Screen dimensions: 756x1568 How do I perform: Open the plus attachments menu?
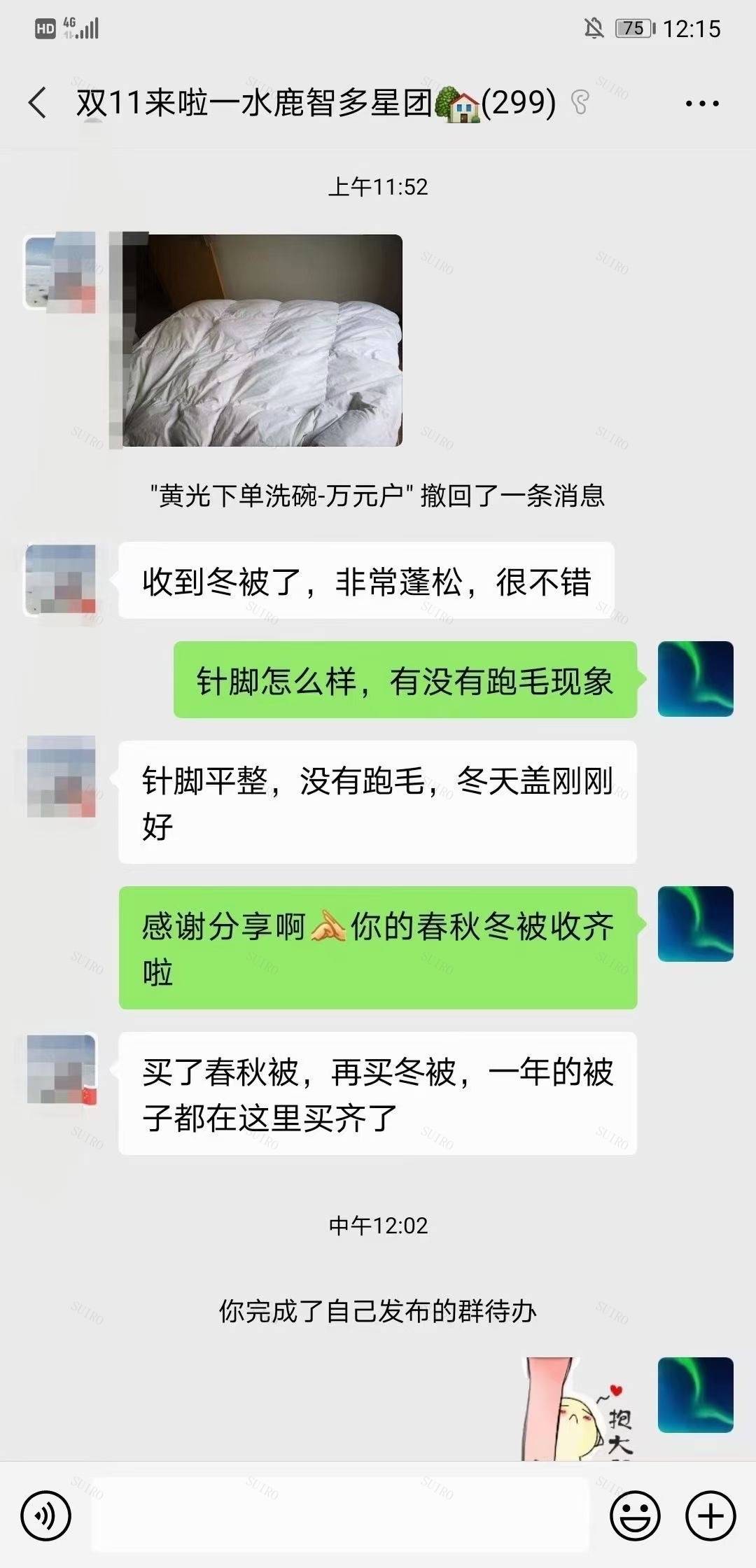710,1516
